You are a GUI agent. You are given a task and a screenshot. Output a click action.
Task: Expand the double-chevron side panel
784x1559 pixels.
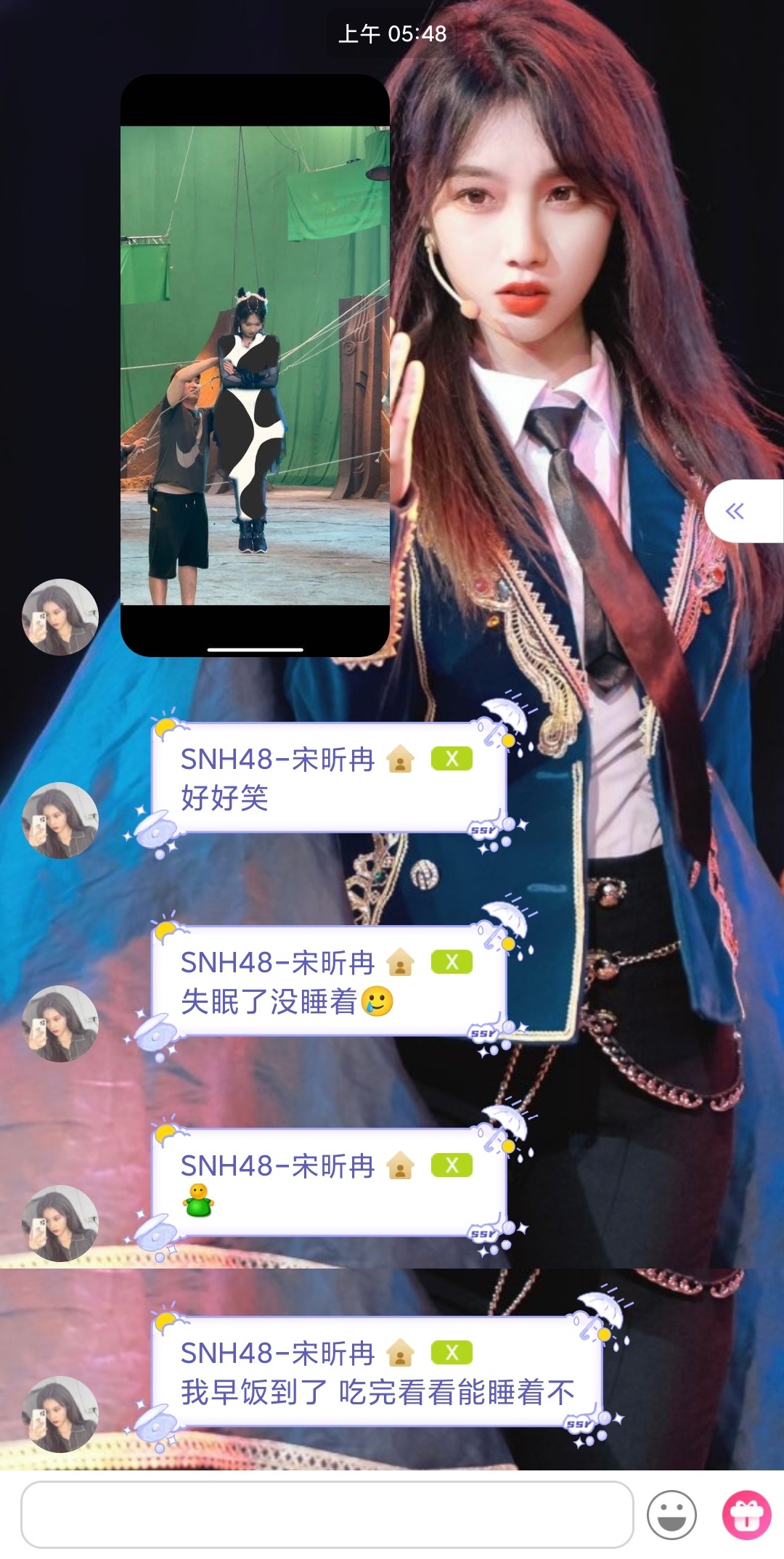735,511
